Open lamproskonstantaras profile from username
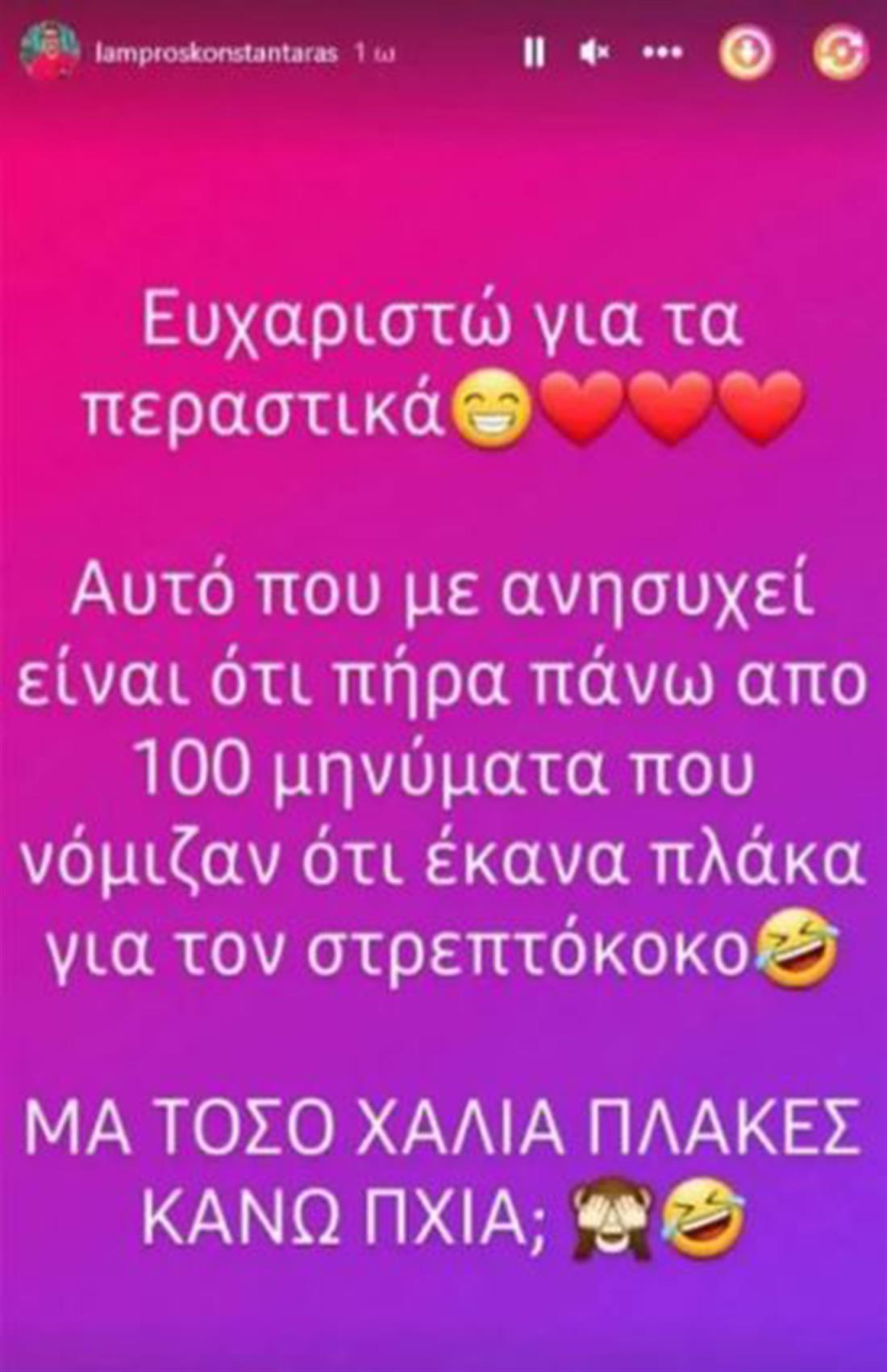Viewport: 887px width, 1372px height. (x=216, y=54)
